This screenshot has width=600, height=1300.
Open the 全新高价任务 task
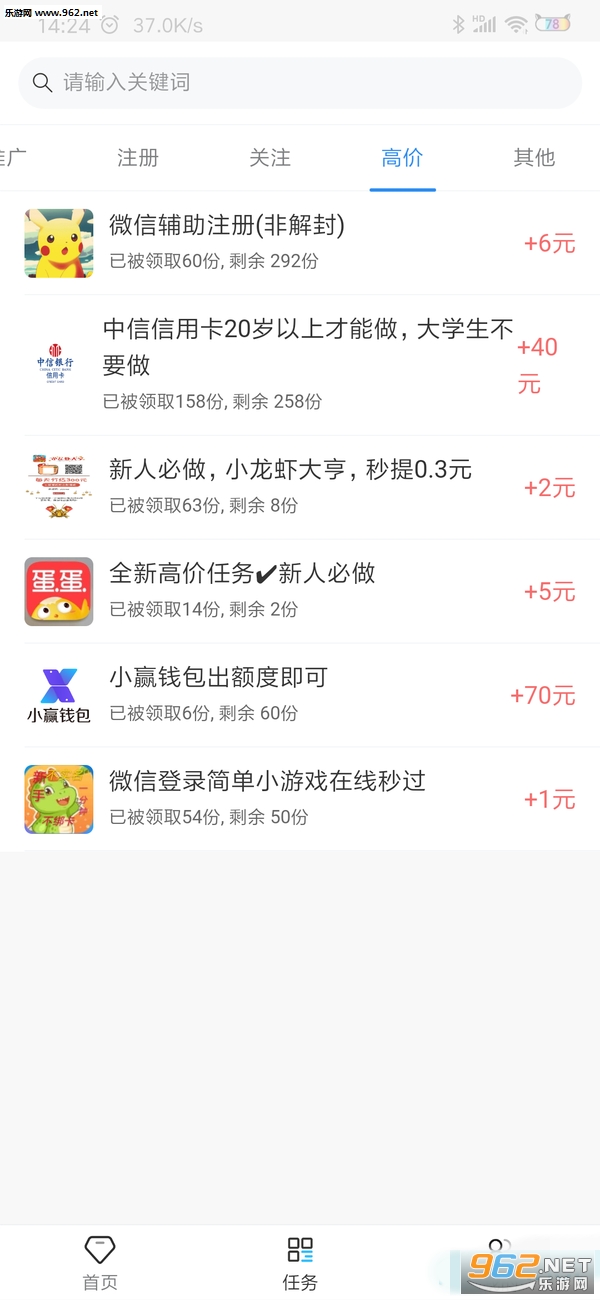pos(300,591)
